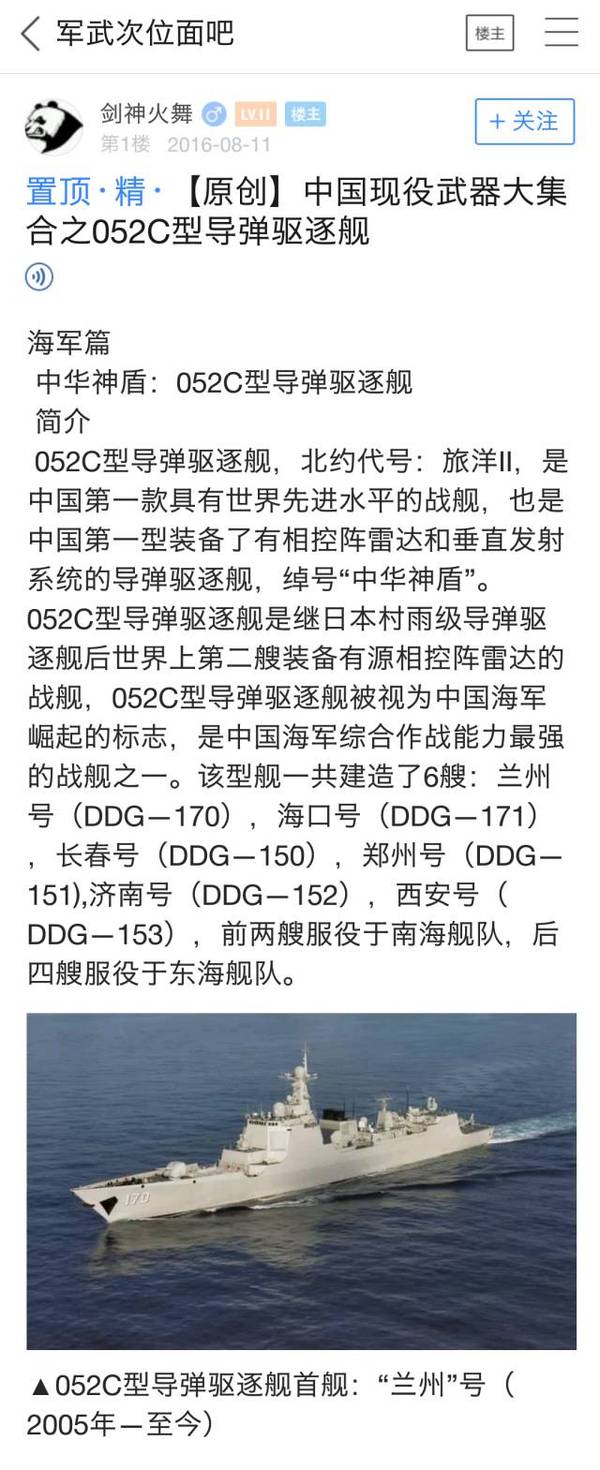Follow user 剑神火舞 with 关注
Screen dimensions: 600x1470
(524, 122)
